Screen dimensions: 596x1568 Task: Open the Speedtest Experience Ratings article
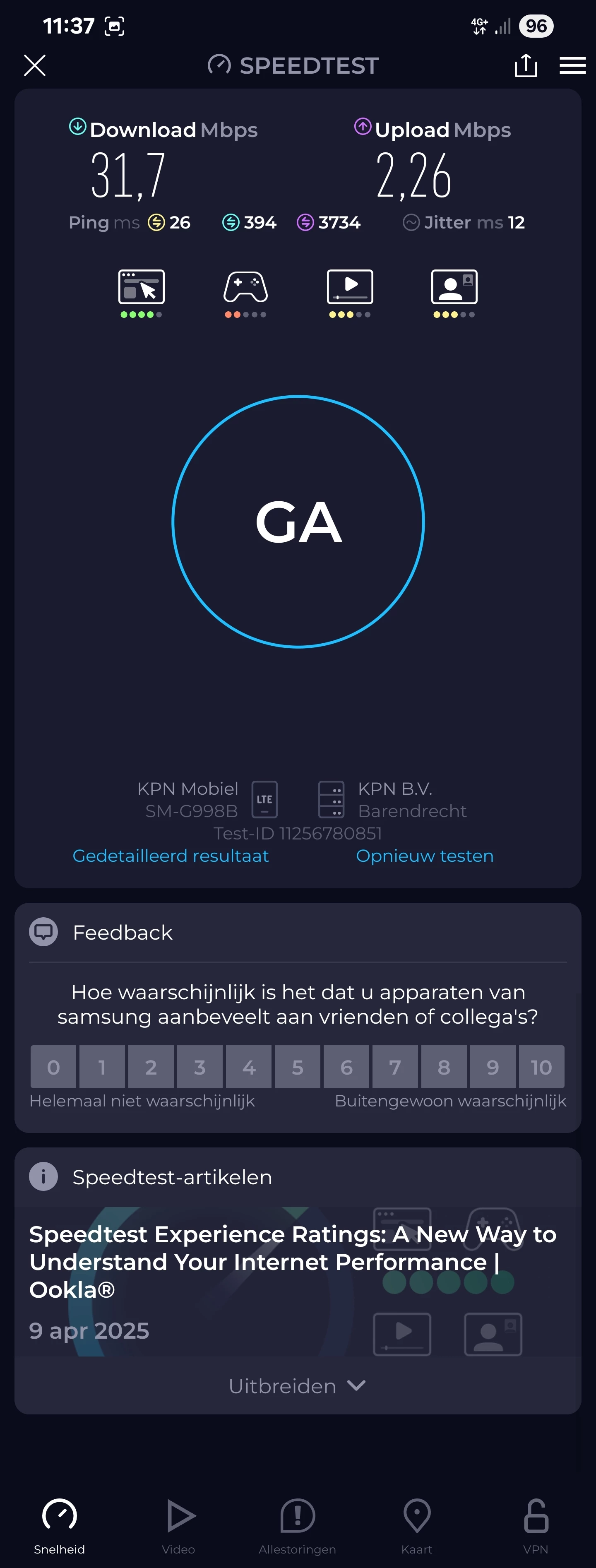(292, 1261)
